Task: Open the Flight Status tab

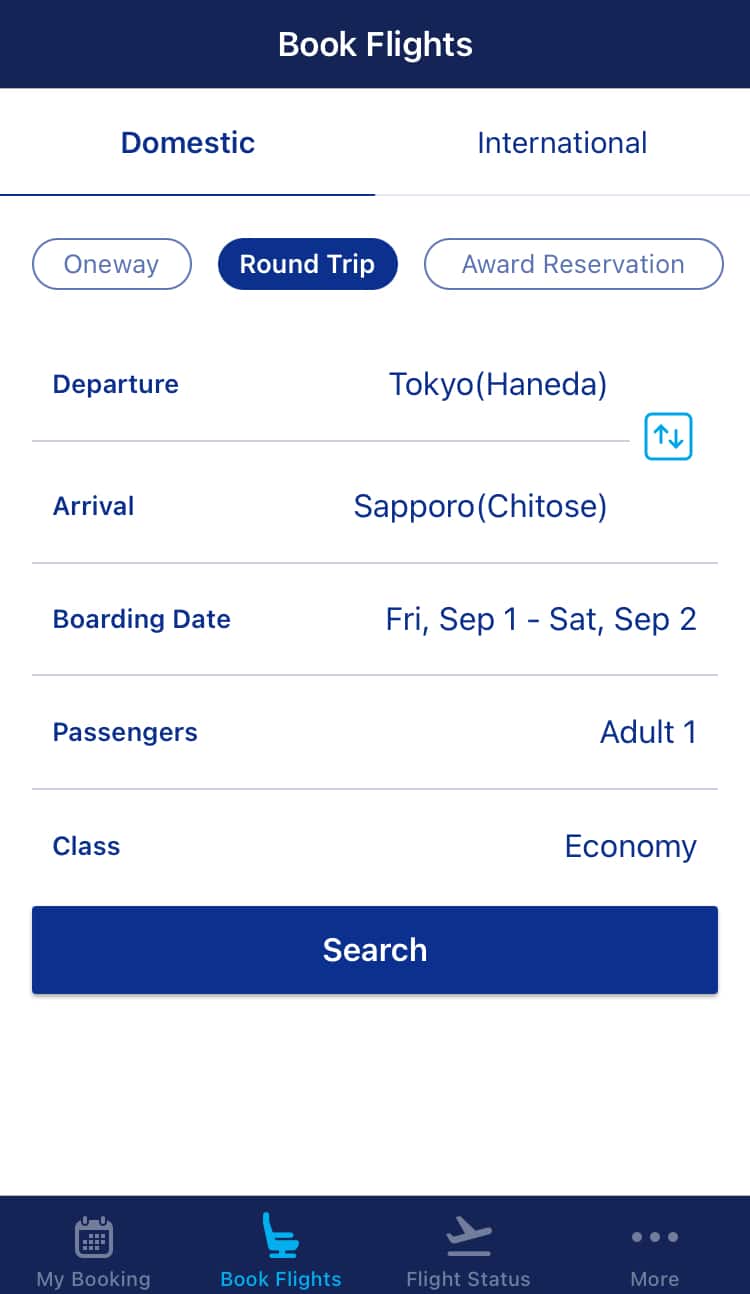Action: (468, 1250)
